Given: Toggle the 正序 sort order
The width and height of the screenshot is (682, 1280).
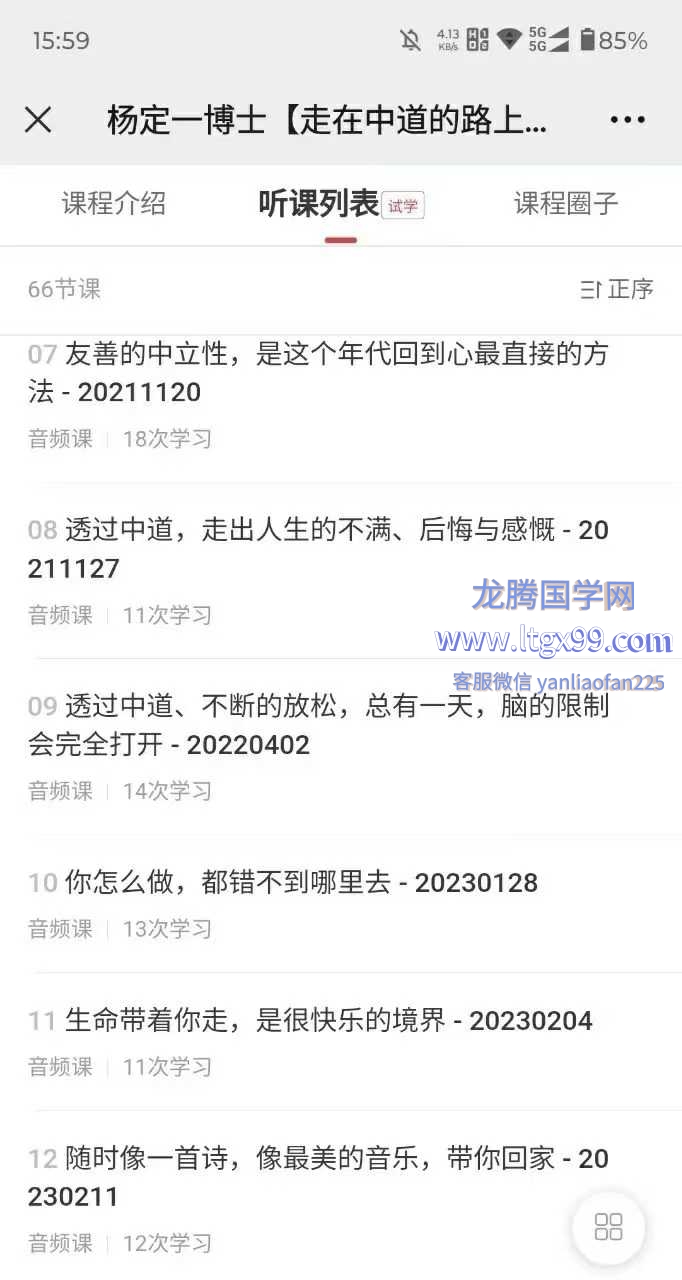Looking at the screenshot, I should pos(617,289).
